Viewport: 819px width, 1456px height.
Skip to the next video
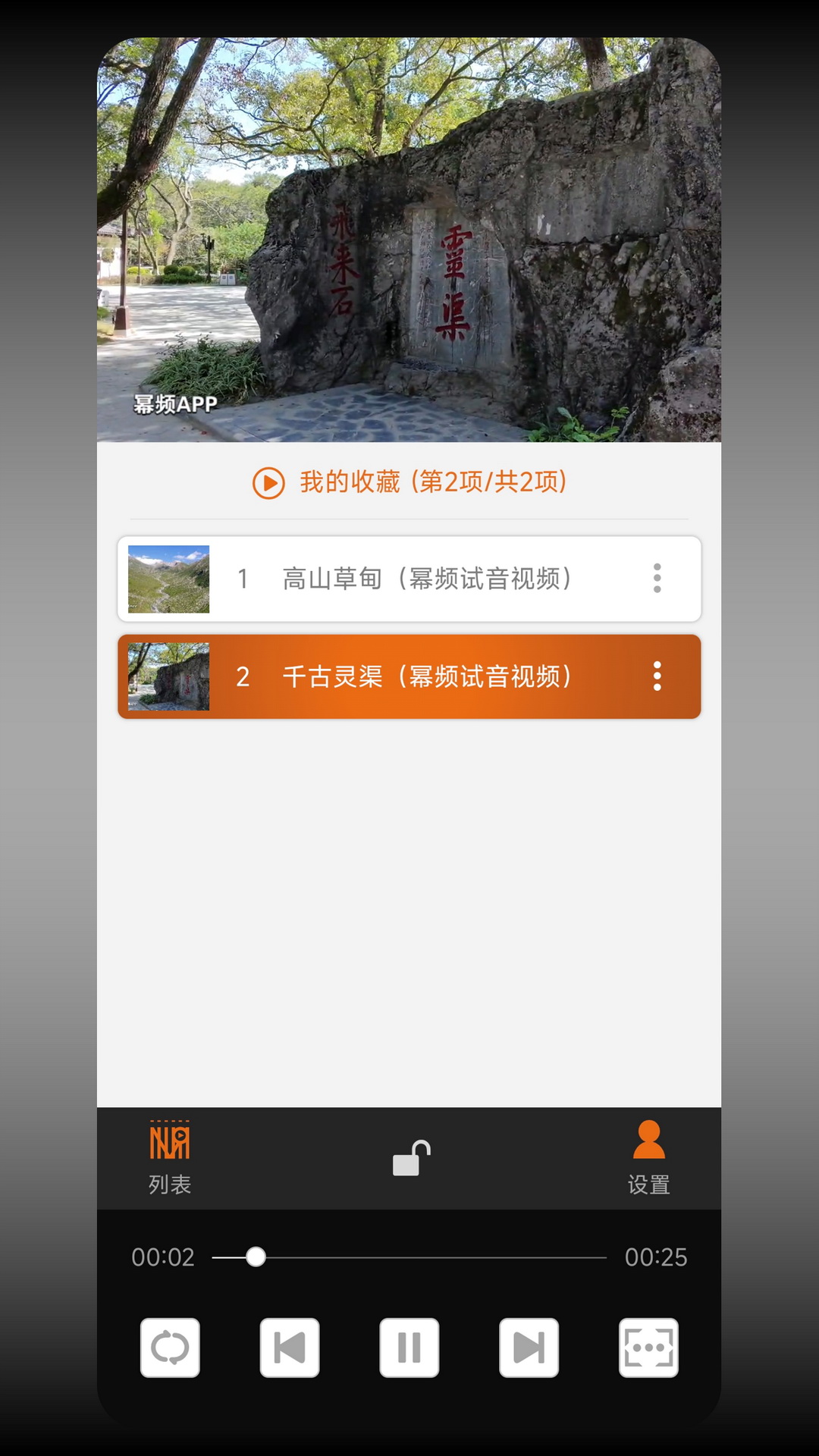(529, 1348)
